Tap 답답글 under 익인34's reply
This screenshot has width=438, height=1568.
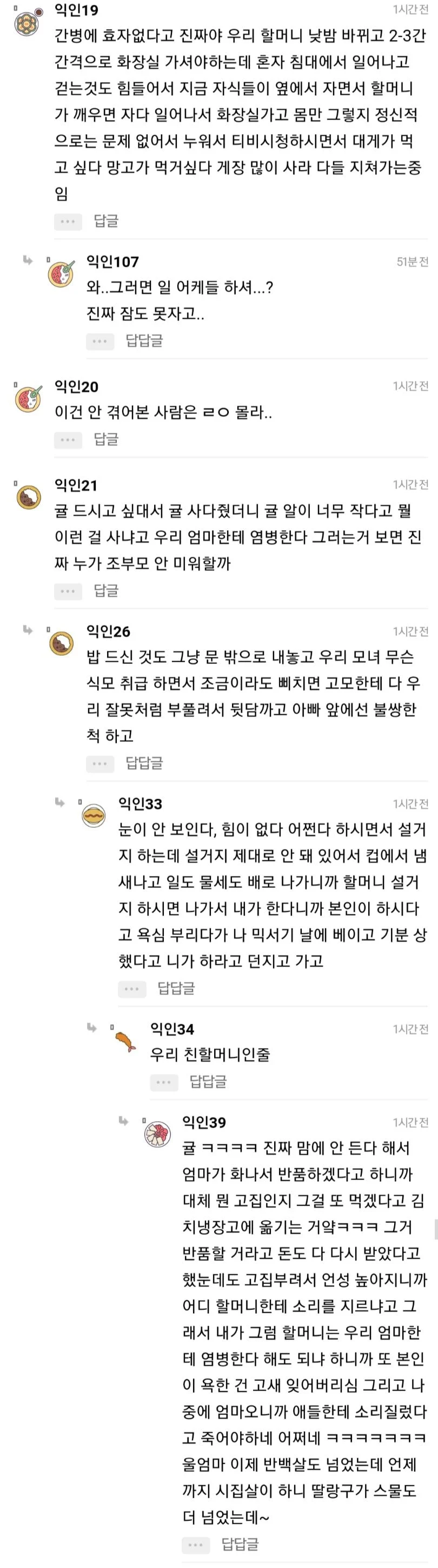(x=208, y=1082)
